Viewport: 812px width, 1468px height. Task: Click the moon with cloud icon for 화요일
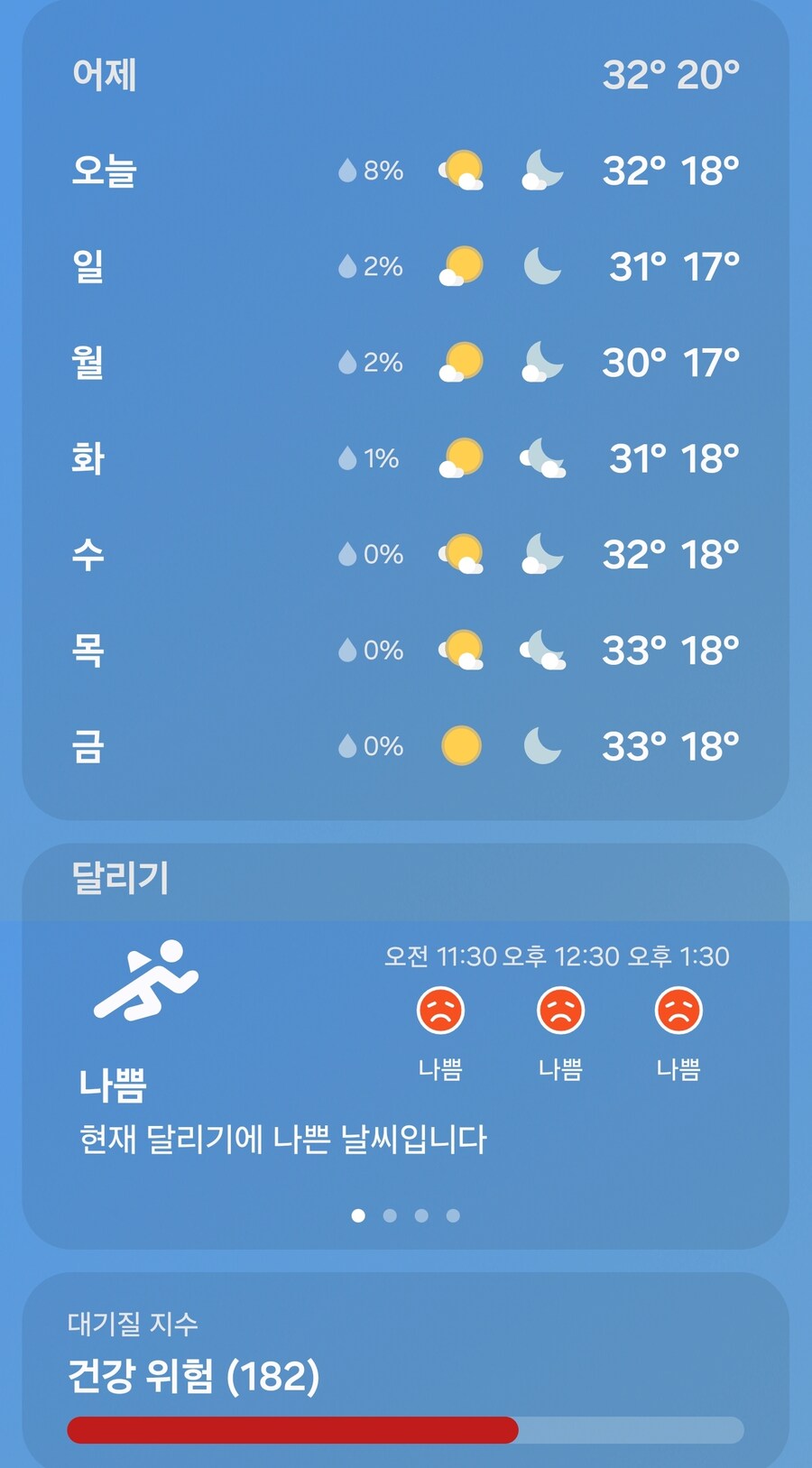542,458
